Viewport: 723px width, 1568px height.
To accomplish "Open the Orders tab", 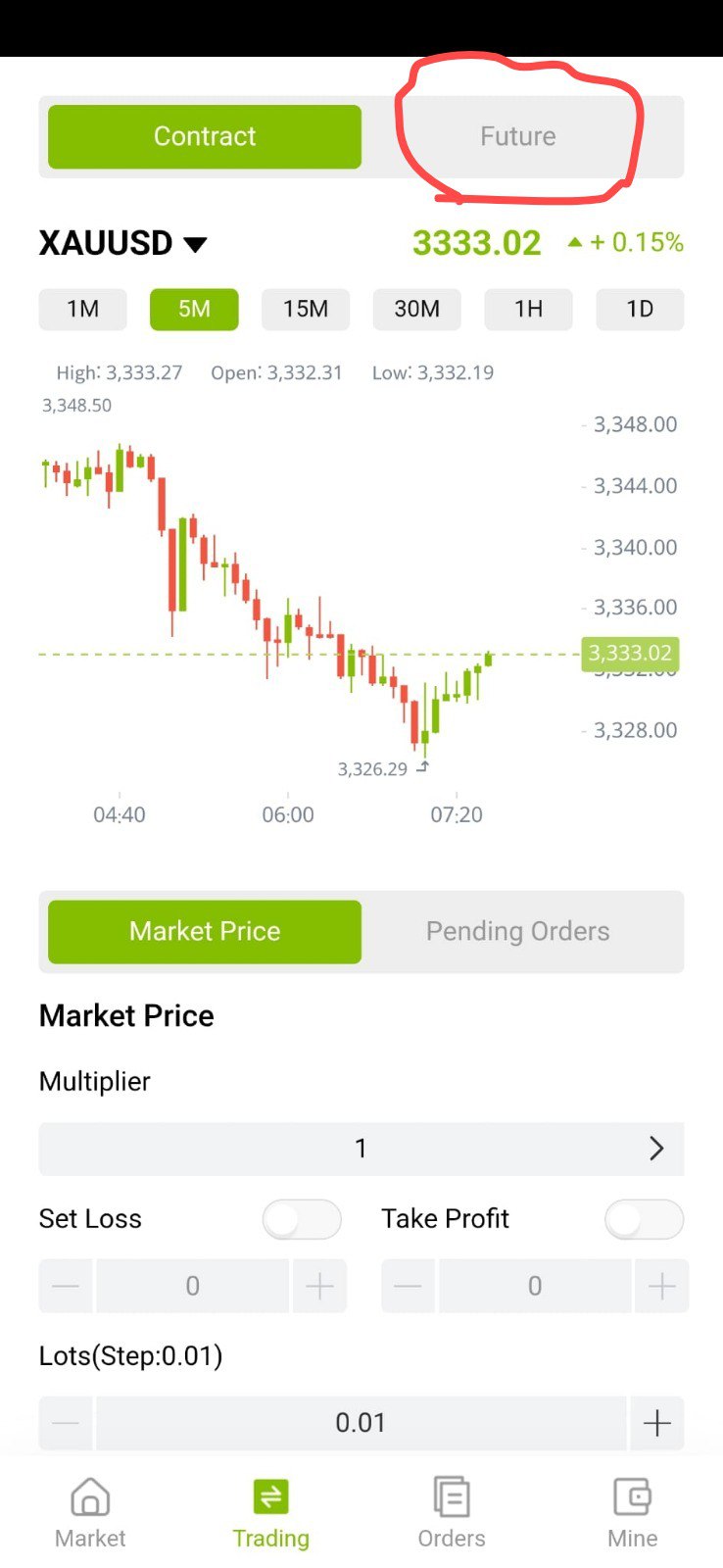I will 452,1513.
